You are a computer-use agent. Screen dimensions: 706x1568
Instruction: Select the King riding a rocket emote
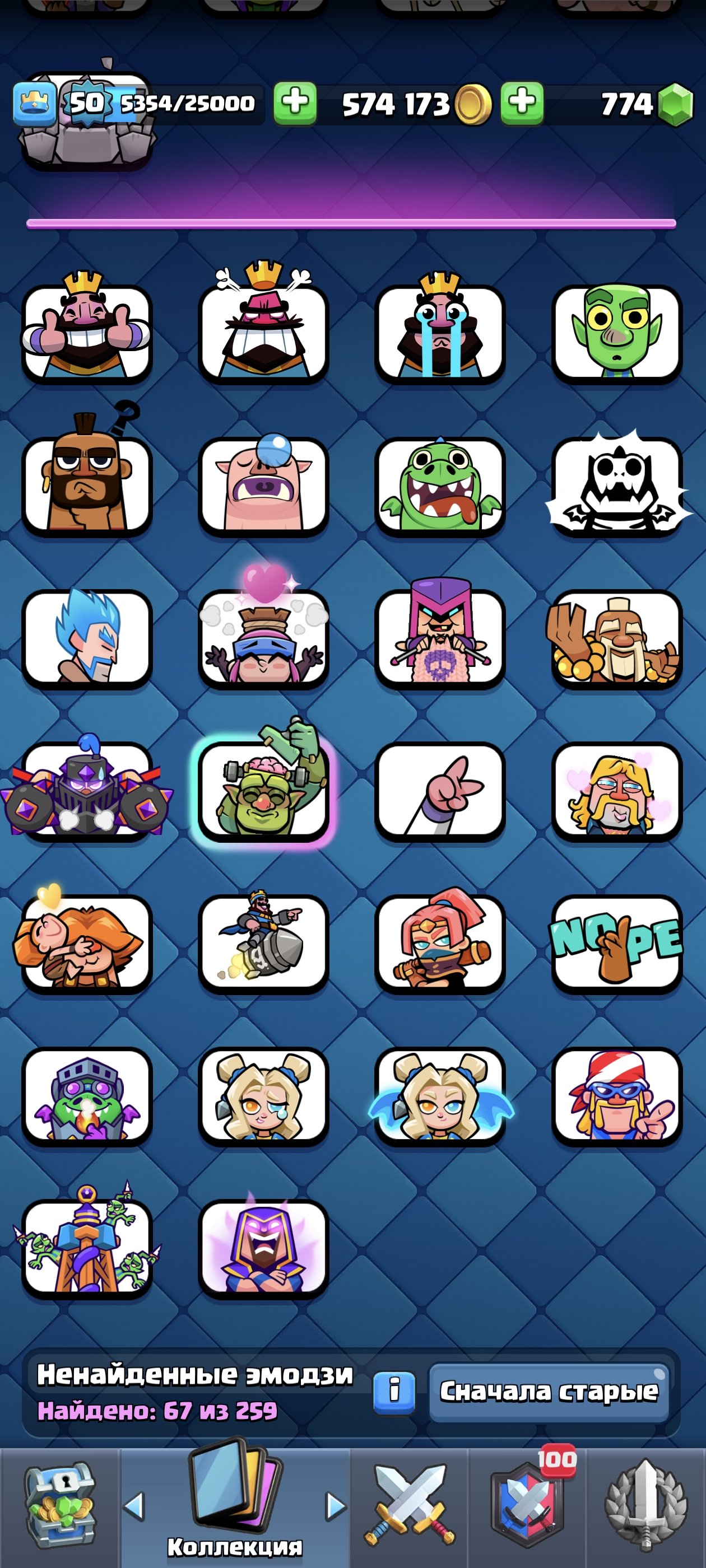pyautogui.click(x=263, y=942)
